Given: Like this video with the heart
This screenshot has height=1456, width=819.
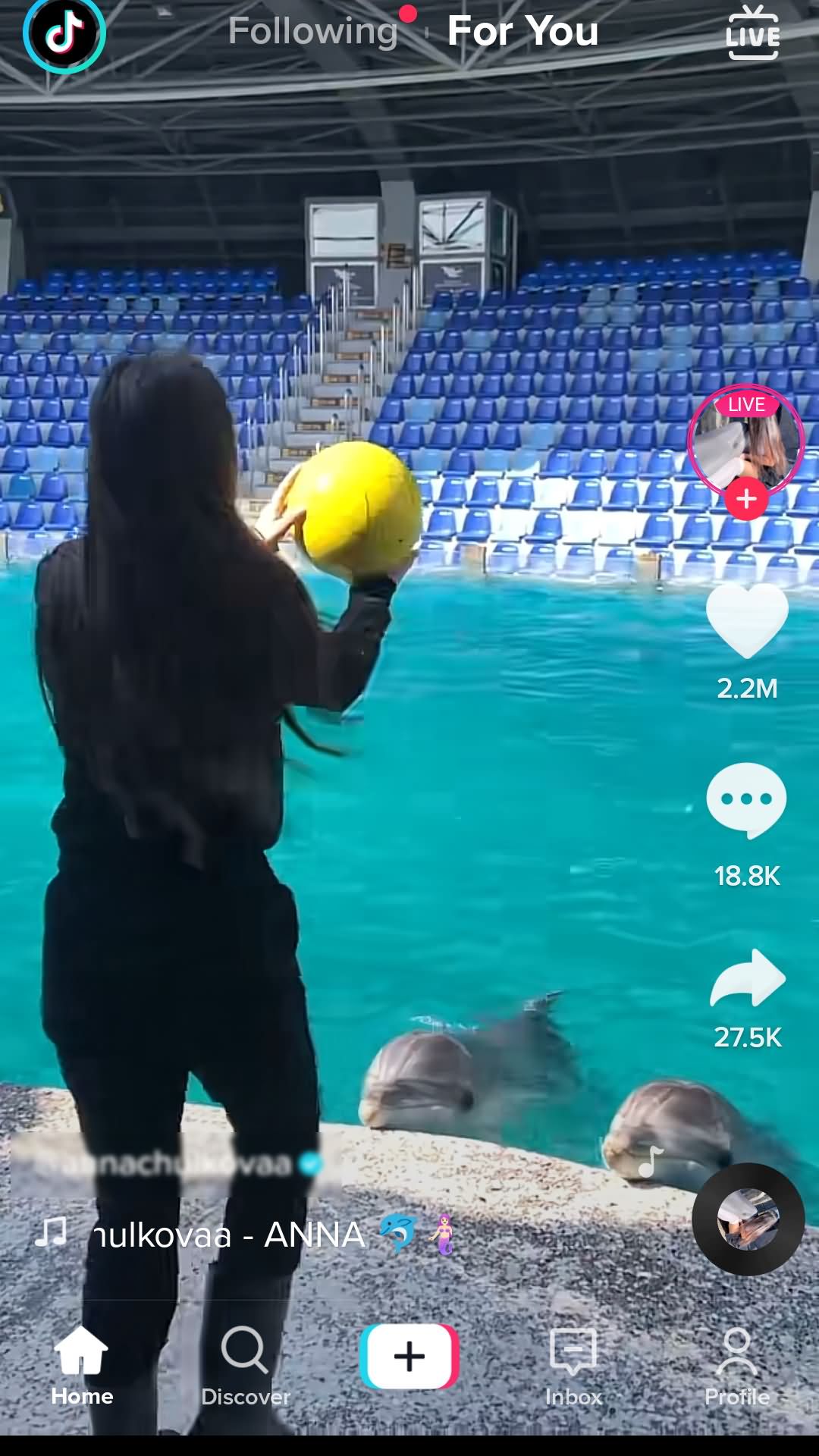Looking at the screenshot, I should [x=747, y=620].
